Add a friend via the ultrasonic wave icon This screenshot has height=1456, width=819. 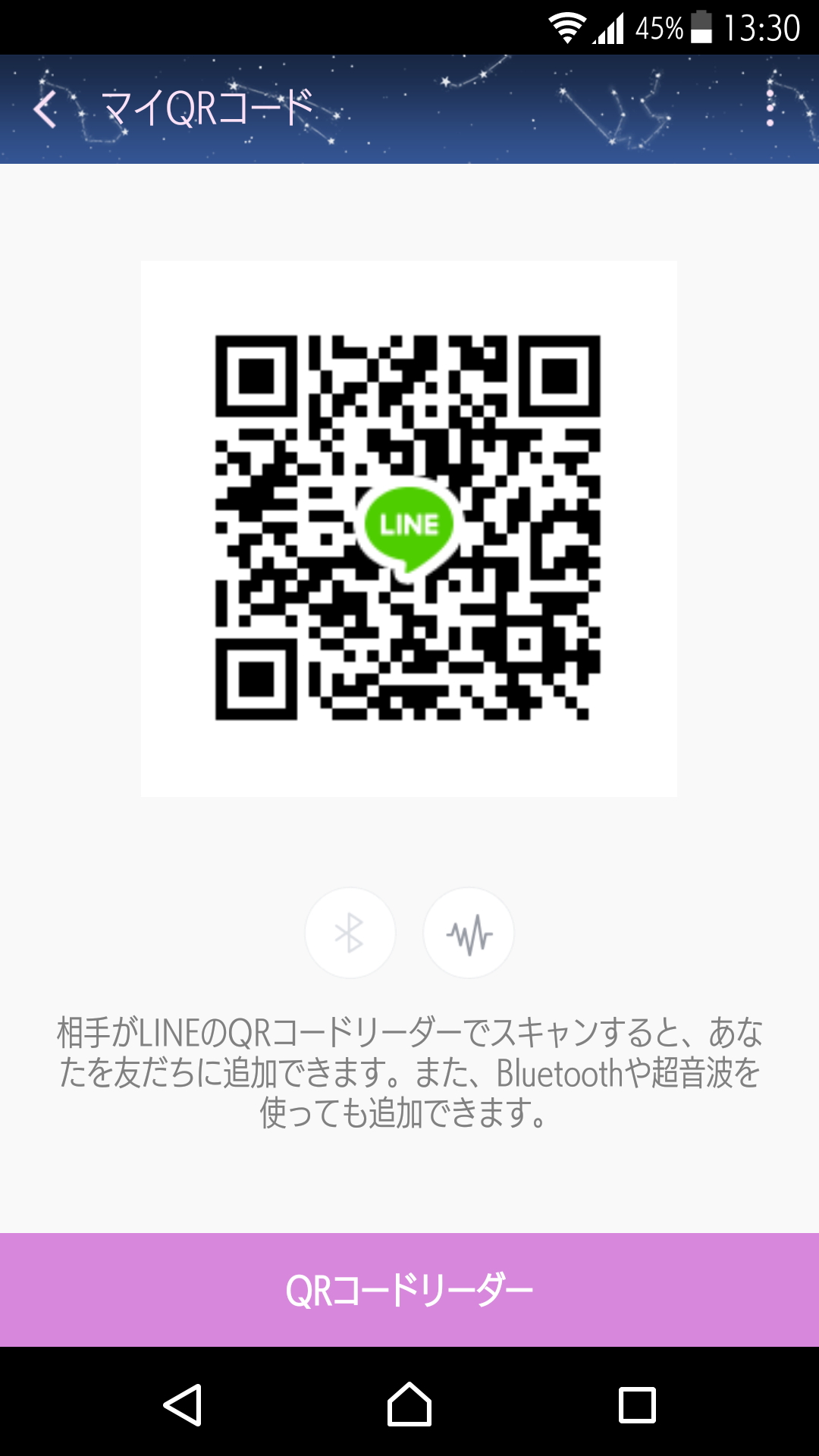(469, 933)
